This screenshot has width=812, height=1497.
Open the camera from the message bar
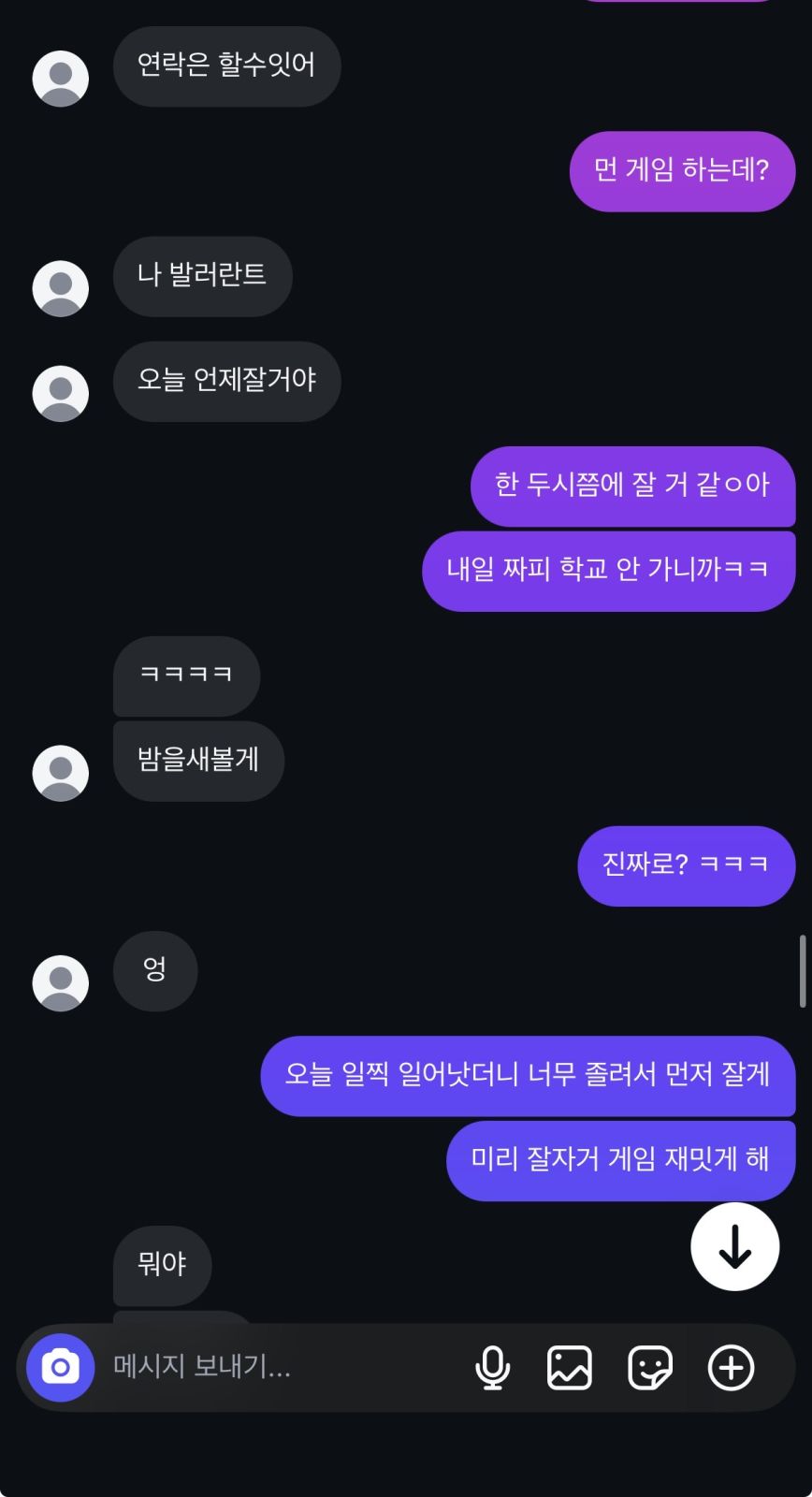[x=61, y=1367]
